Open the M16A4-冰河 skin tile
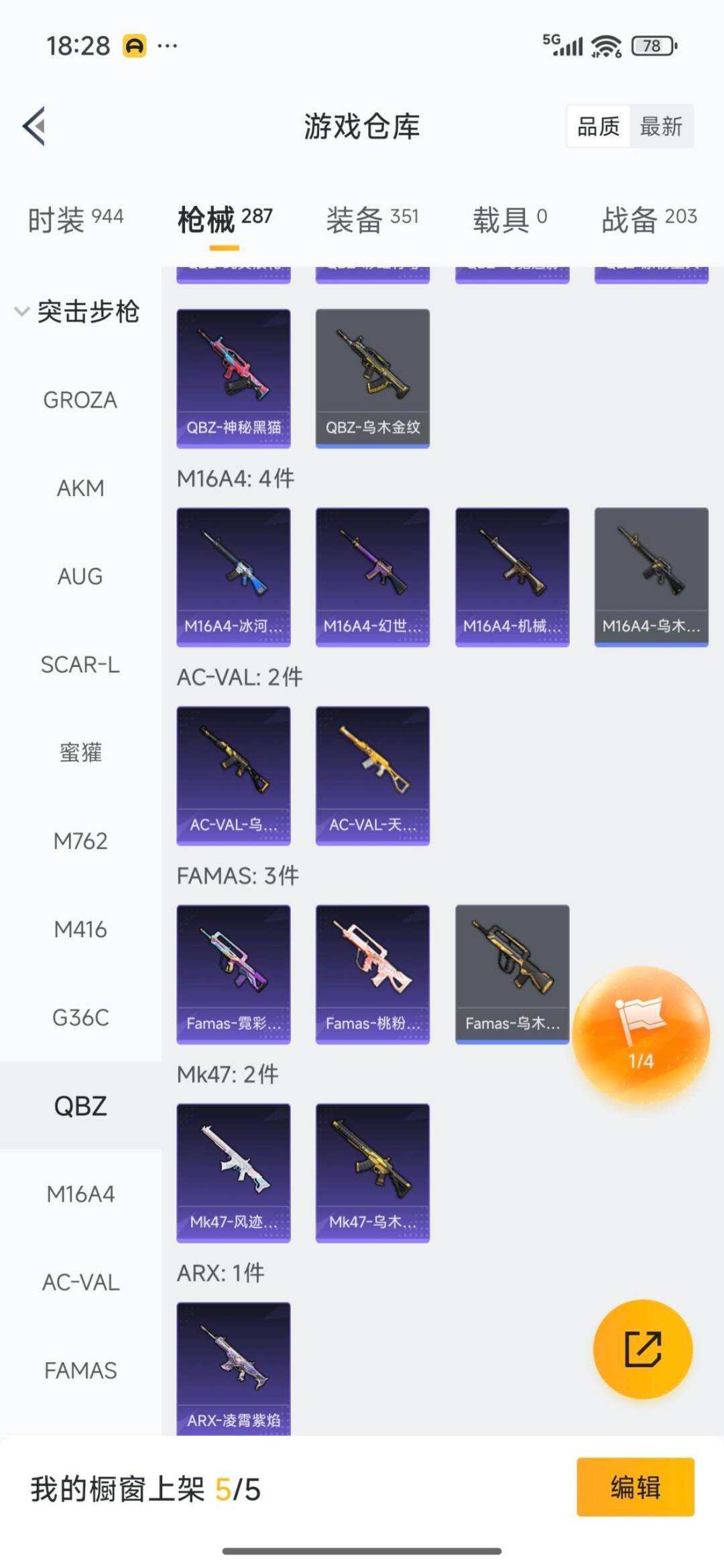The image size is (724, 1568). (x=233, y=577)
